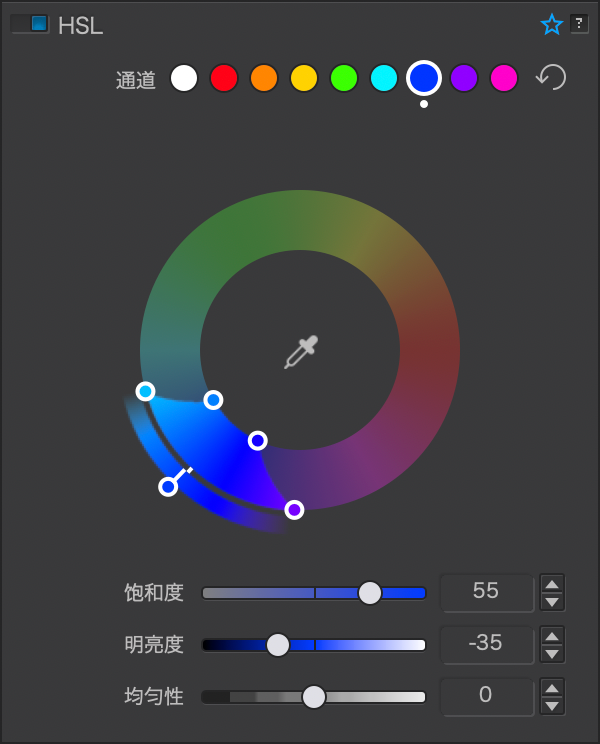Mark HSL panel as favorite star
The width and height of the screenshot is (600, 744).
pyautogui.click(x=552, y=24)
